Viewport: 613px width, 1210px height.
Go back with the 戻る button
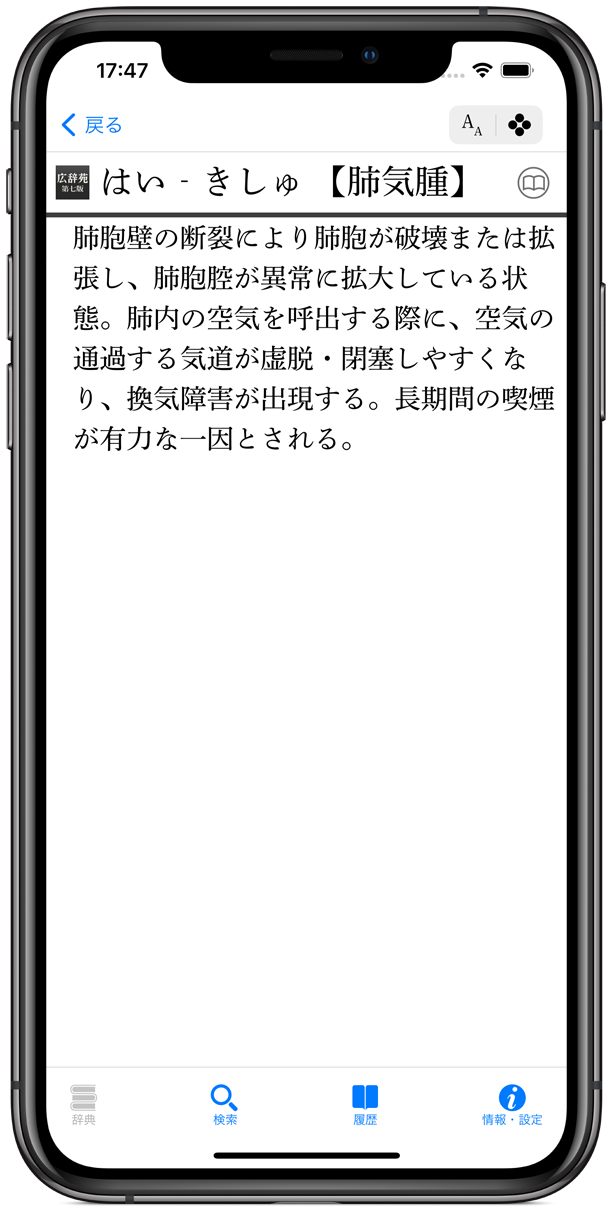(x=91, y=125)
